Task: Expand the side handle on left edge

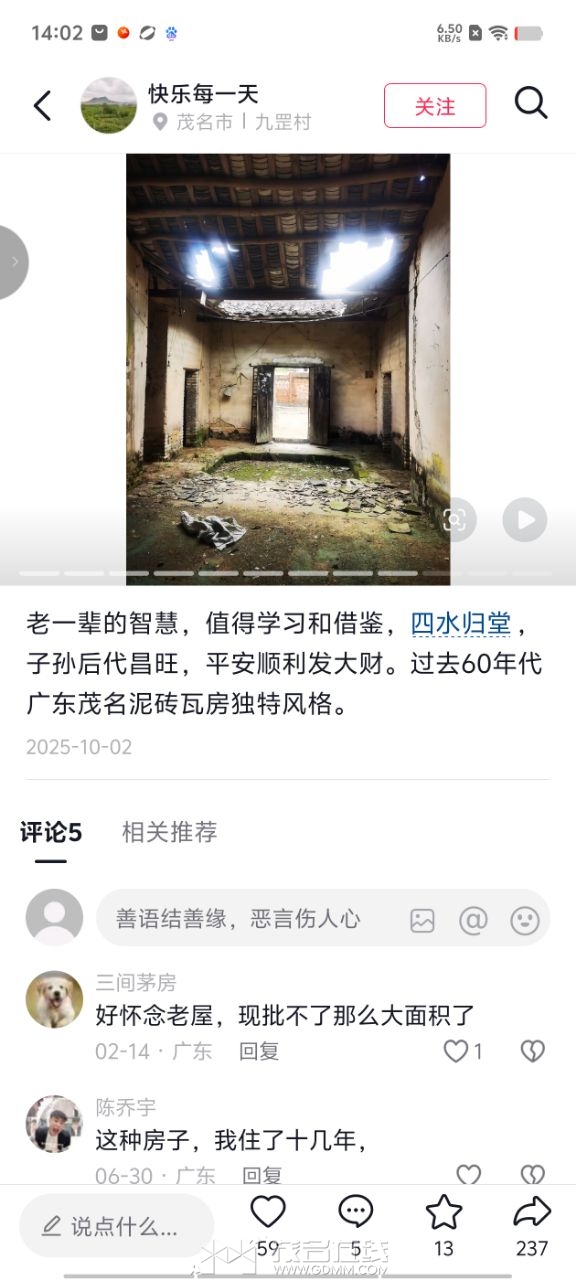Action: point(13,262)
